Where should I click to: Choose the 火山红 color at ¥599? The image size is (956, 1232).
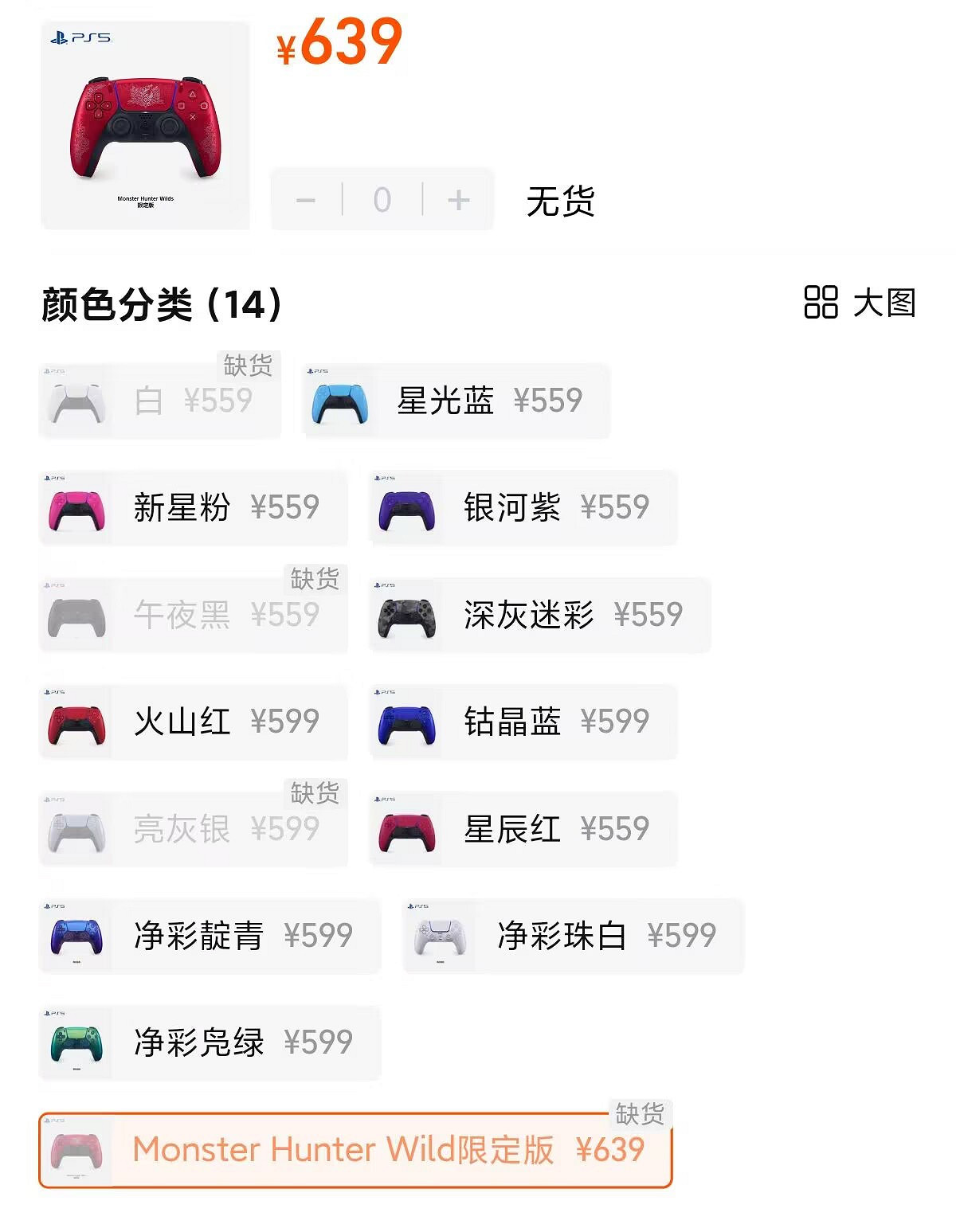194,722
